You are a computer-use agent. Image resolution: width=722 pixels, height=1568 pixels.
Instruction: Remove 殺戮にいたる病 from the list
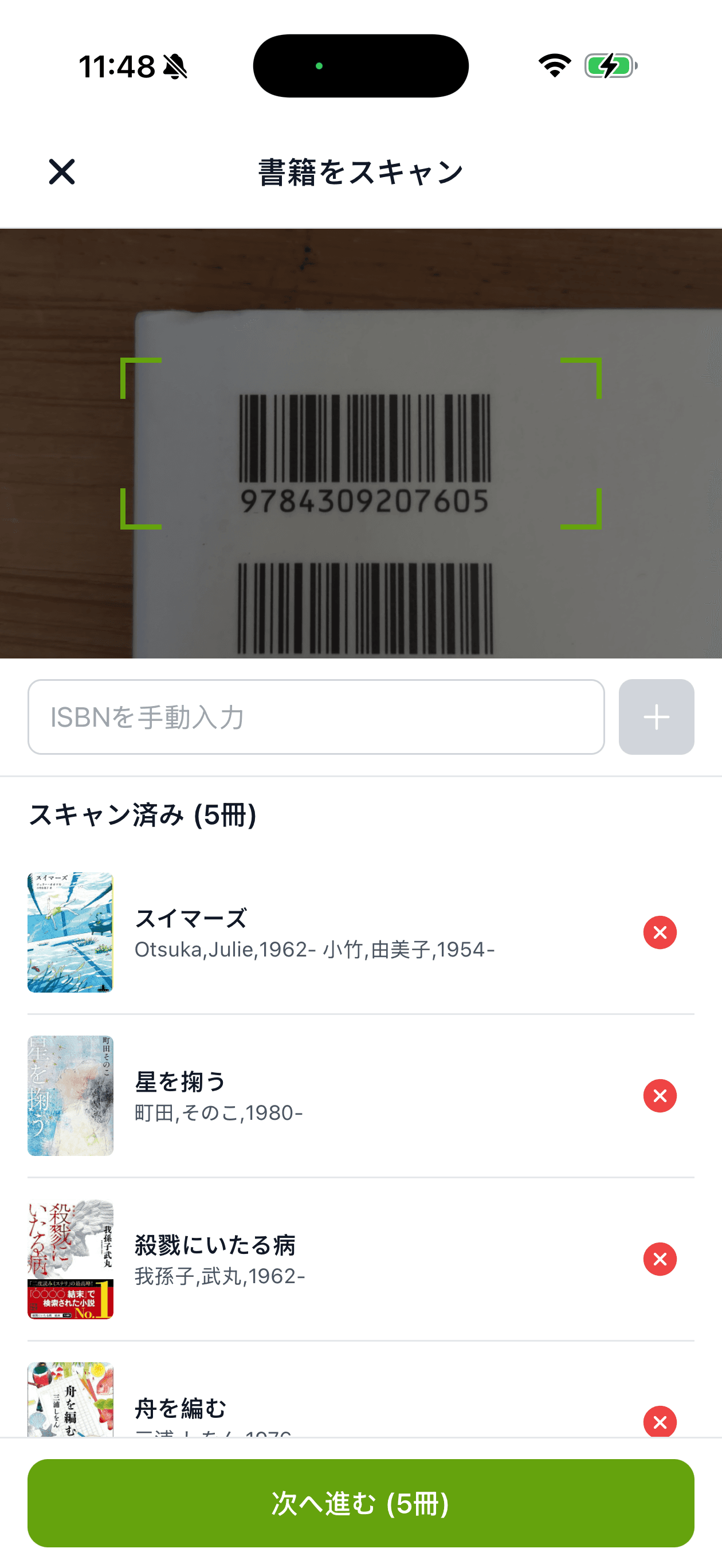(x=660, y=1259)
